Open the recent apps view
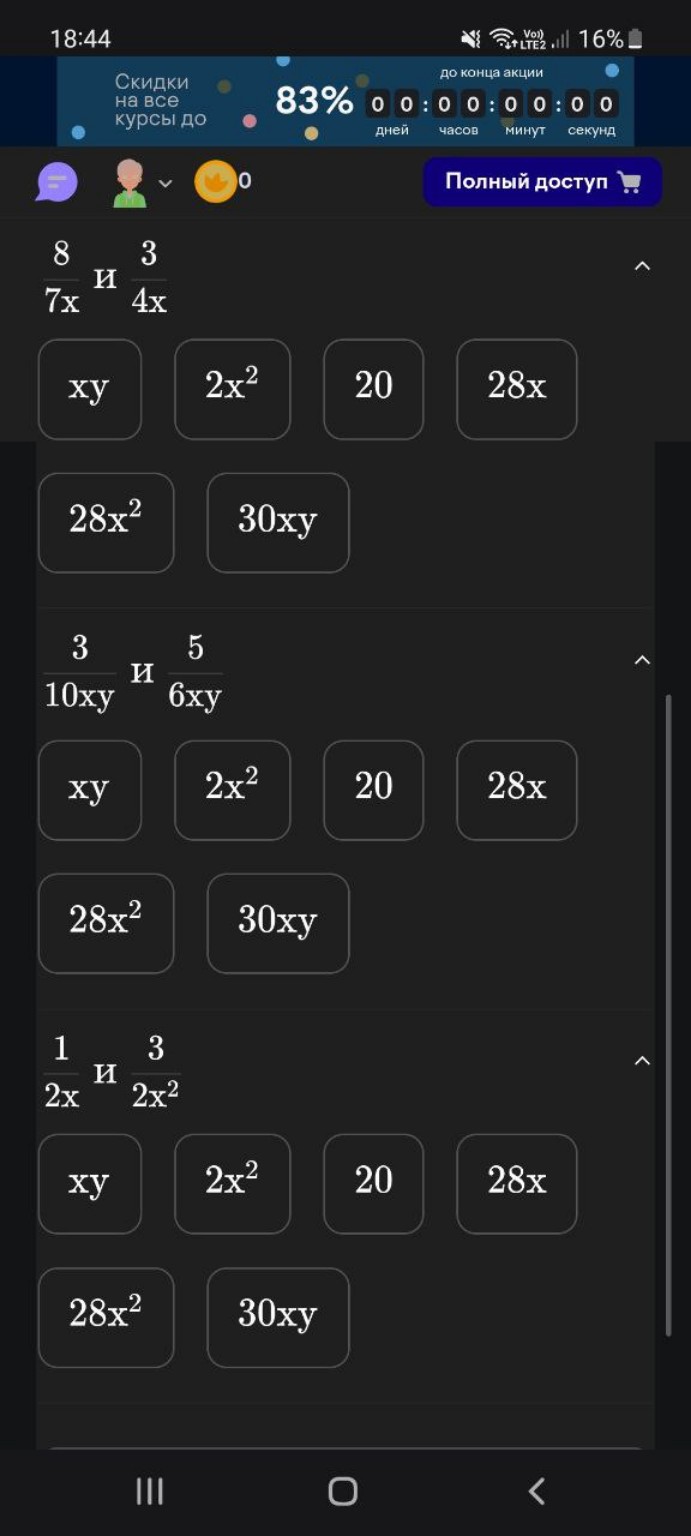The image size is (691, 1536). tap(150, 1491)
